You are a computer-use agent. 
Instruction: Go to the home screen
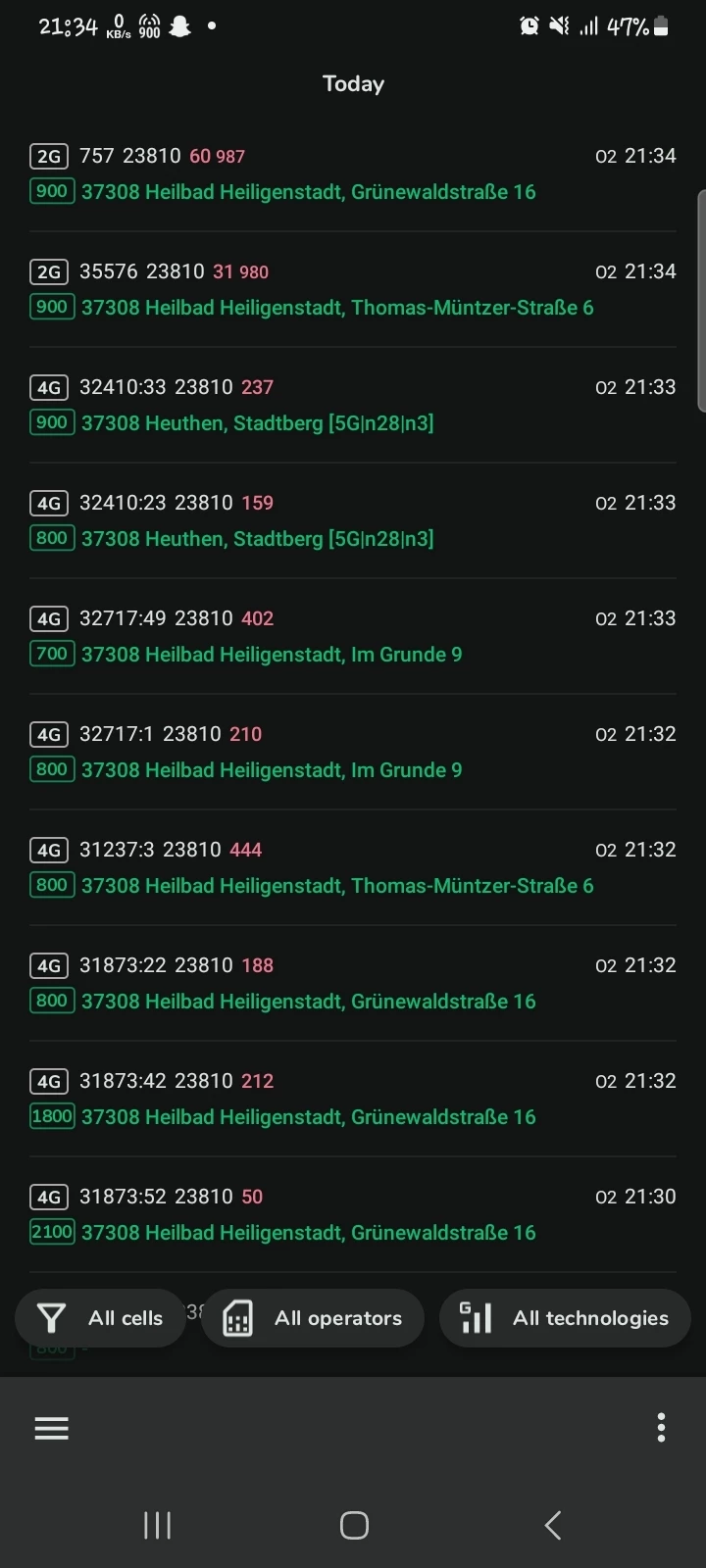point(354,1525)
